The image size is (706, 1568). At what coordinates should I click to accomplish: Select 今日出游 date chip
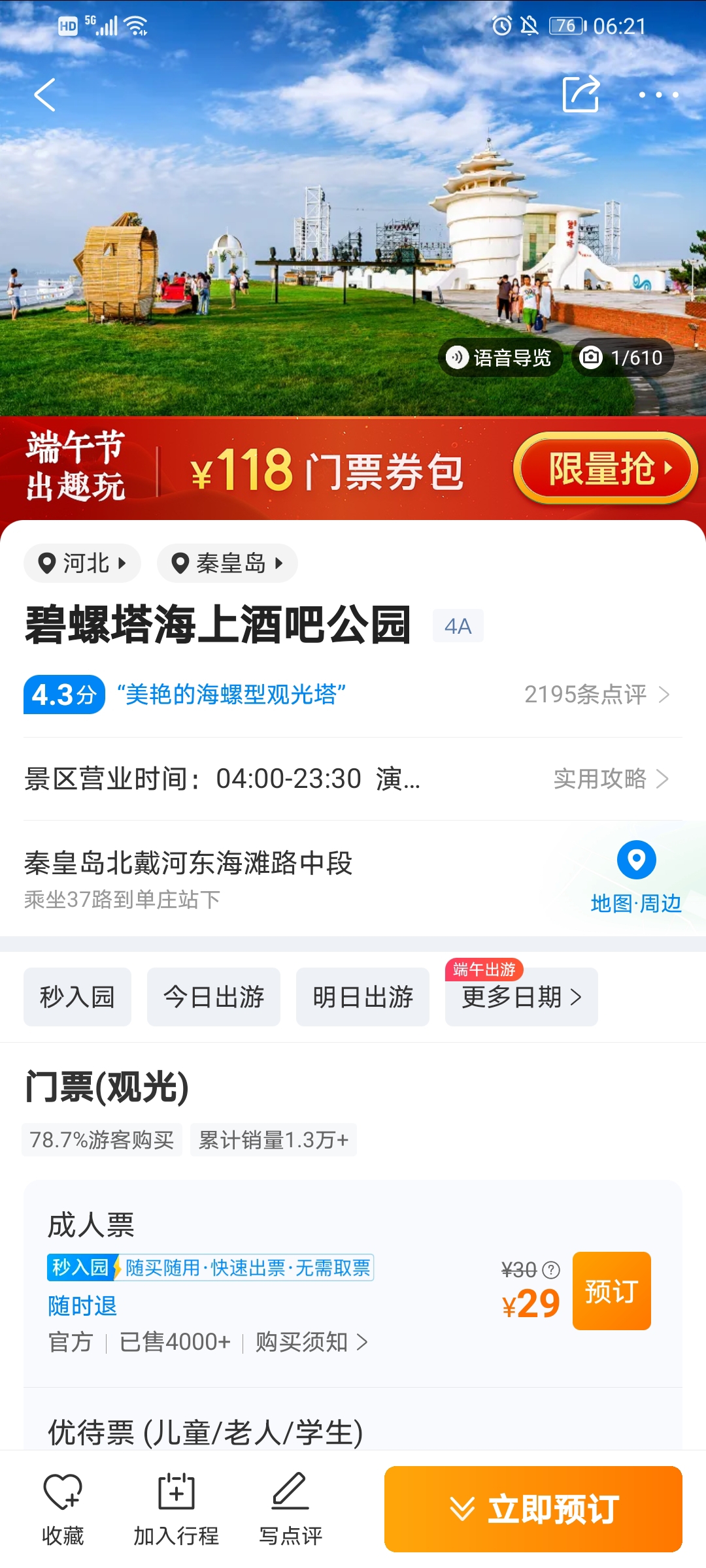214,997
